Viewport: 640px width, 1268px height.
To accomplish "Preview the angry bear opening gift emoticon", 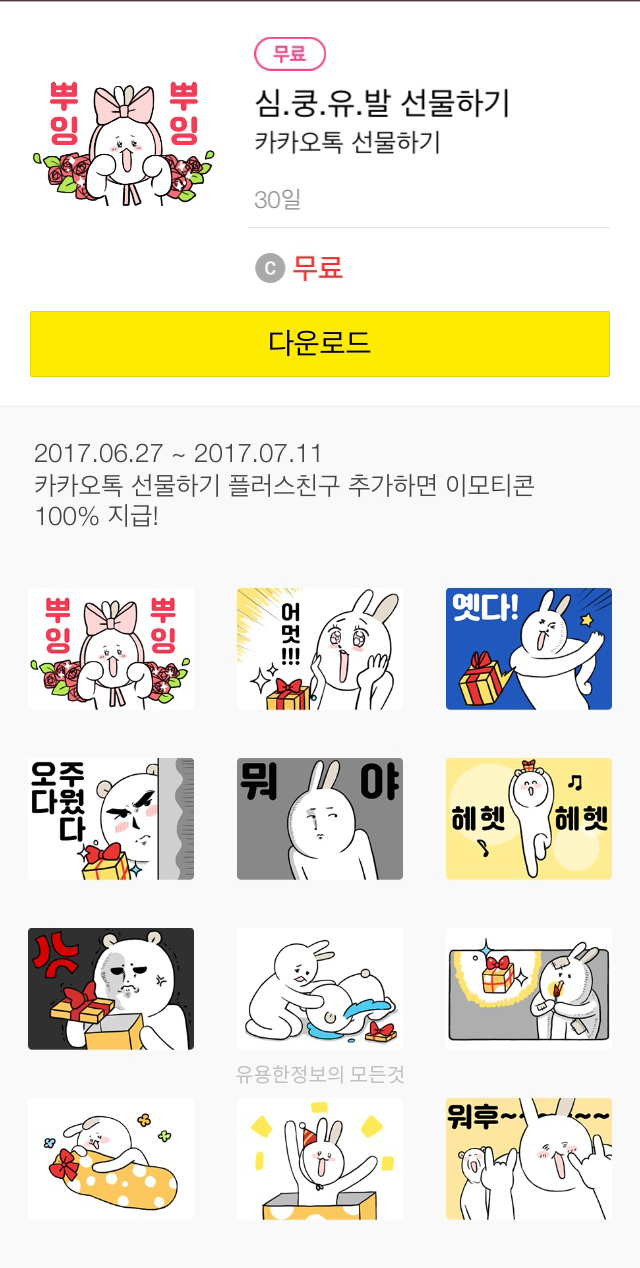I will (x=111, y=989).
